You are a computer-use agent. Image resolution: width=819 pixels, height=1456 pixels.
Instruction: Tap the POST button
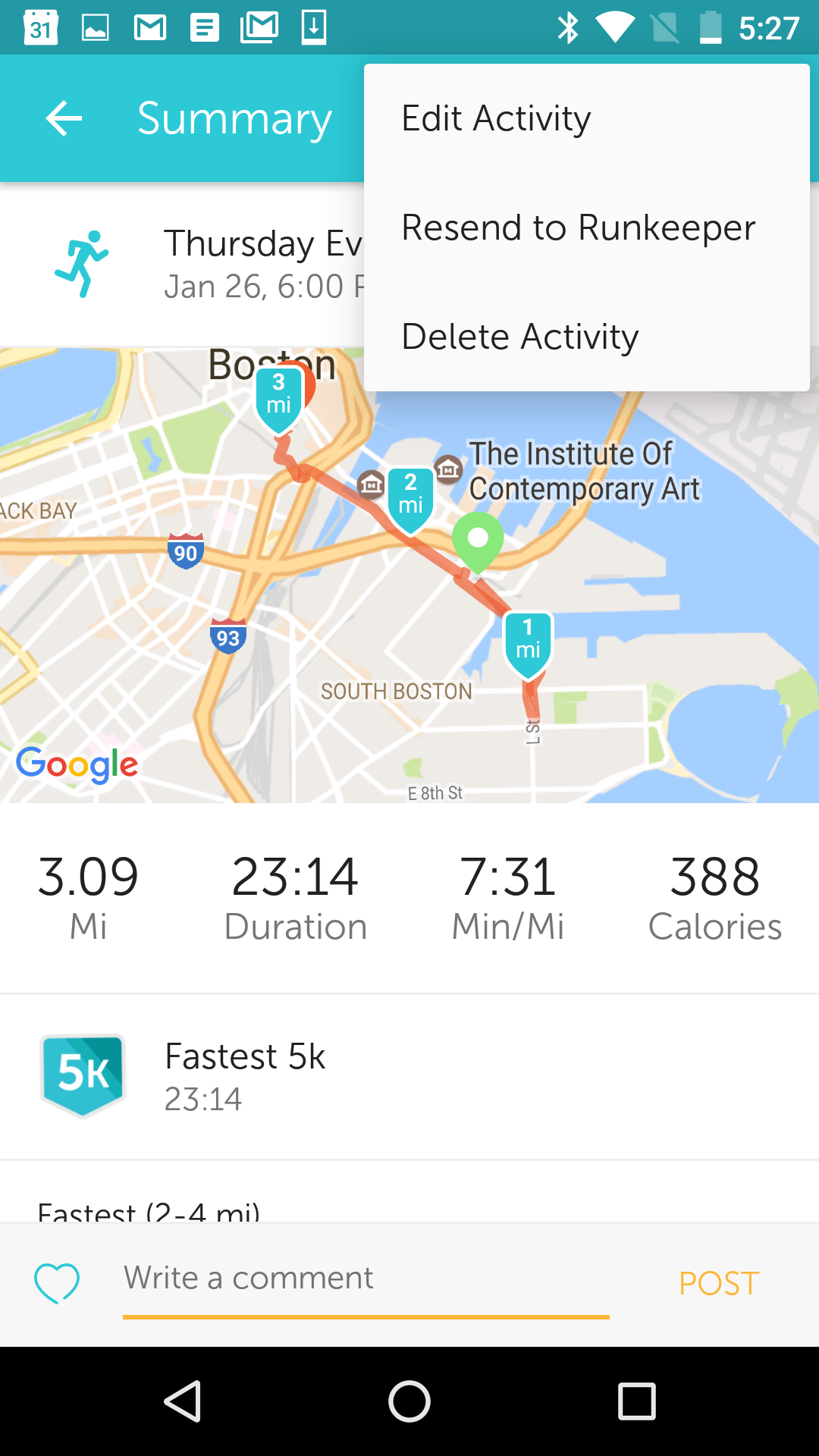tap(718, 1283)
